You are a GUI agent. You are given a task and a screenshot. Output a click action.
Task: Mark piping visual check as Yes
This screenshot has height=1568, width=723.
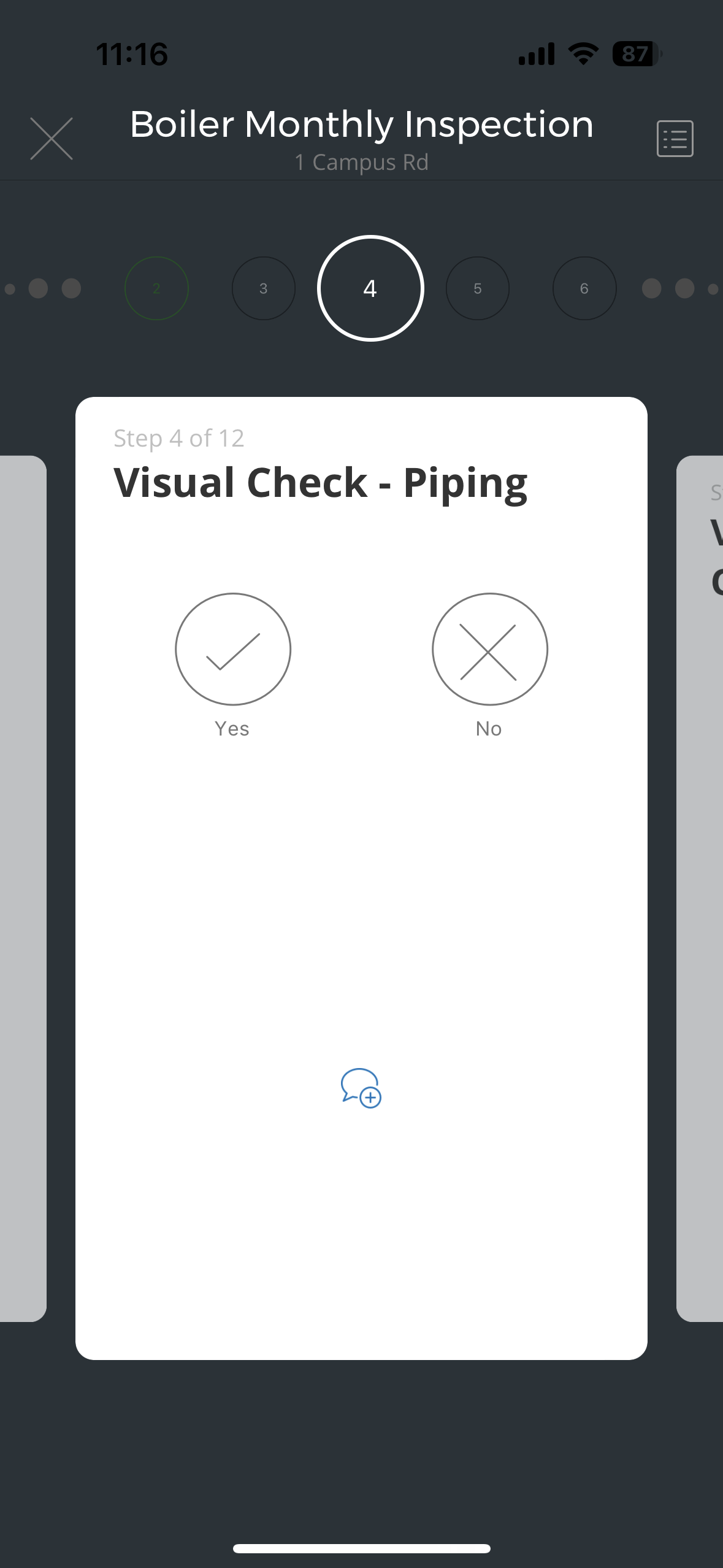tap(233, 649)
